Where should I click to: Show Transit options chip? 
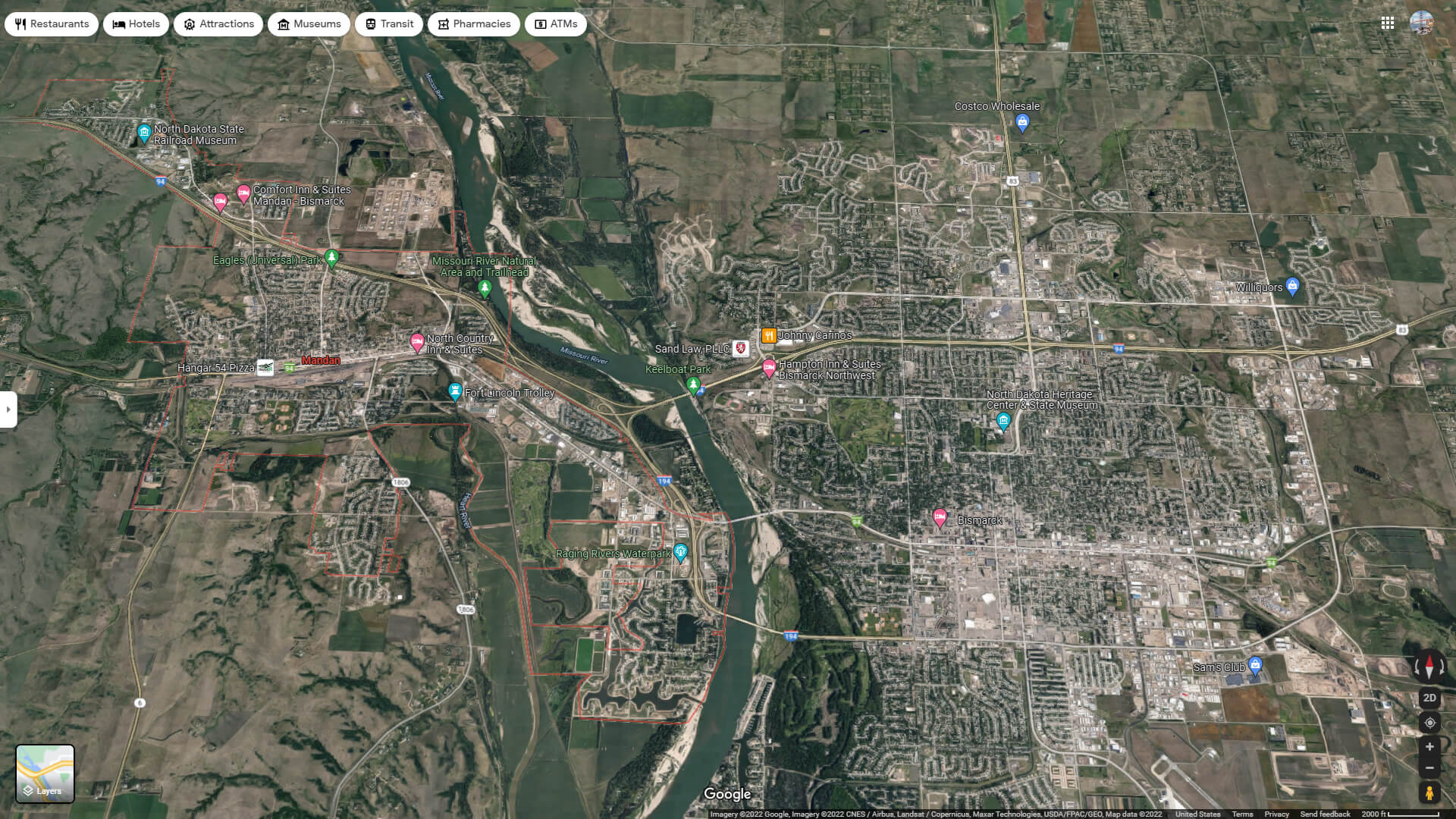click(389, 24)
